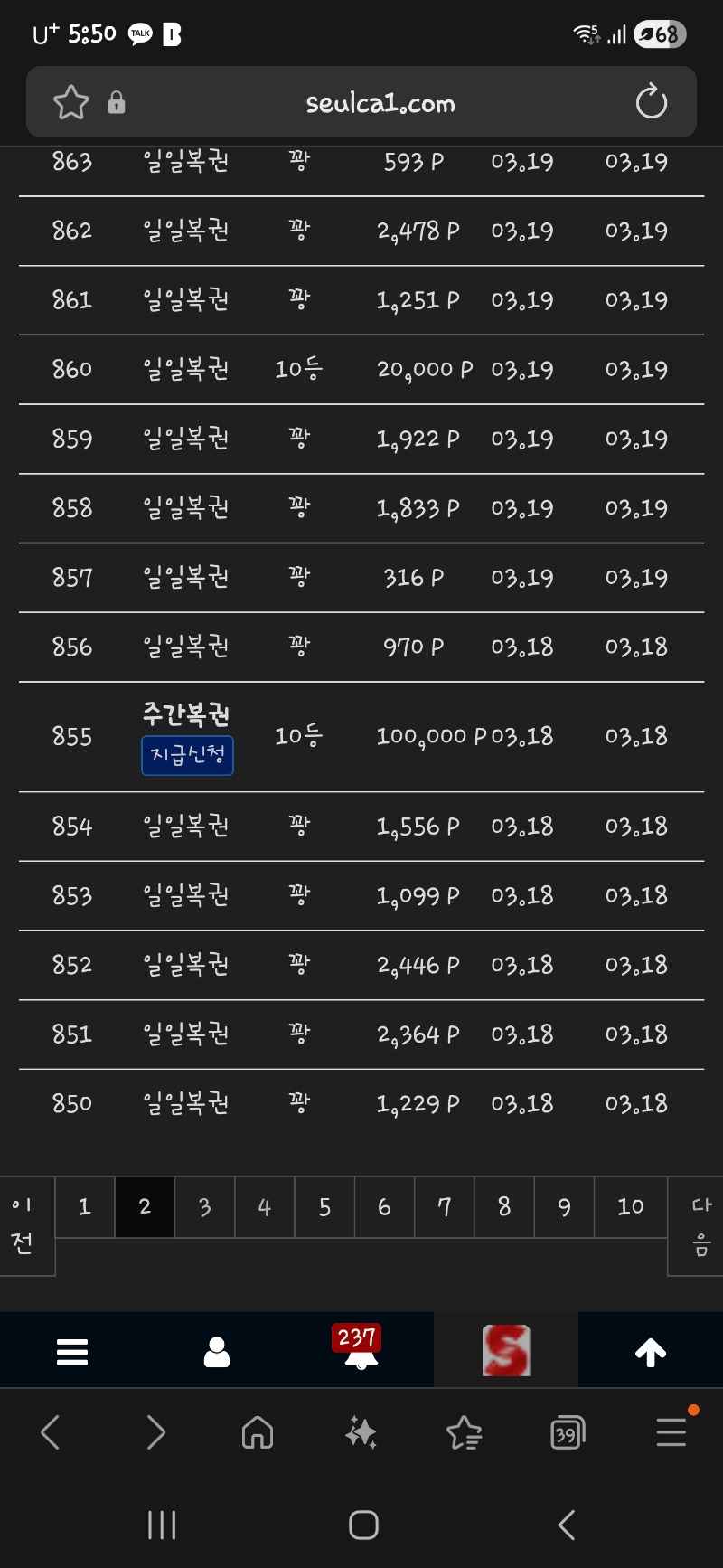Open the notifications bell with 237 badge
Screen dimensions: 723x1568
360,1350
